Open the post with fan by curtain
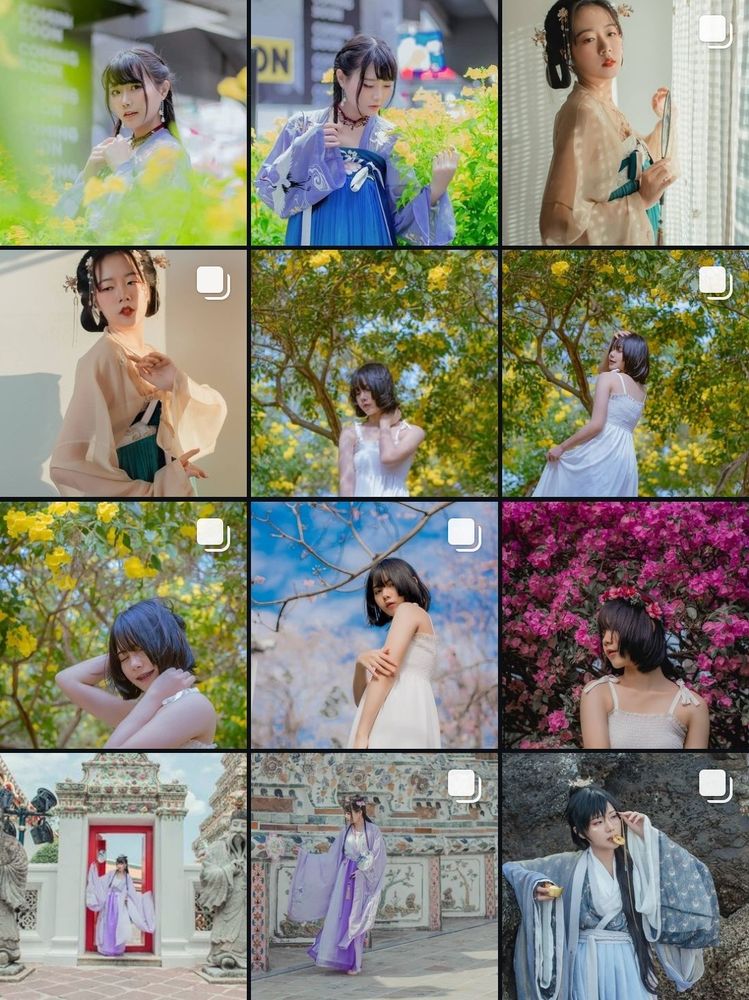Viewport: 749px width, 1000px height. (626, 122)
